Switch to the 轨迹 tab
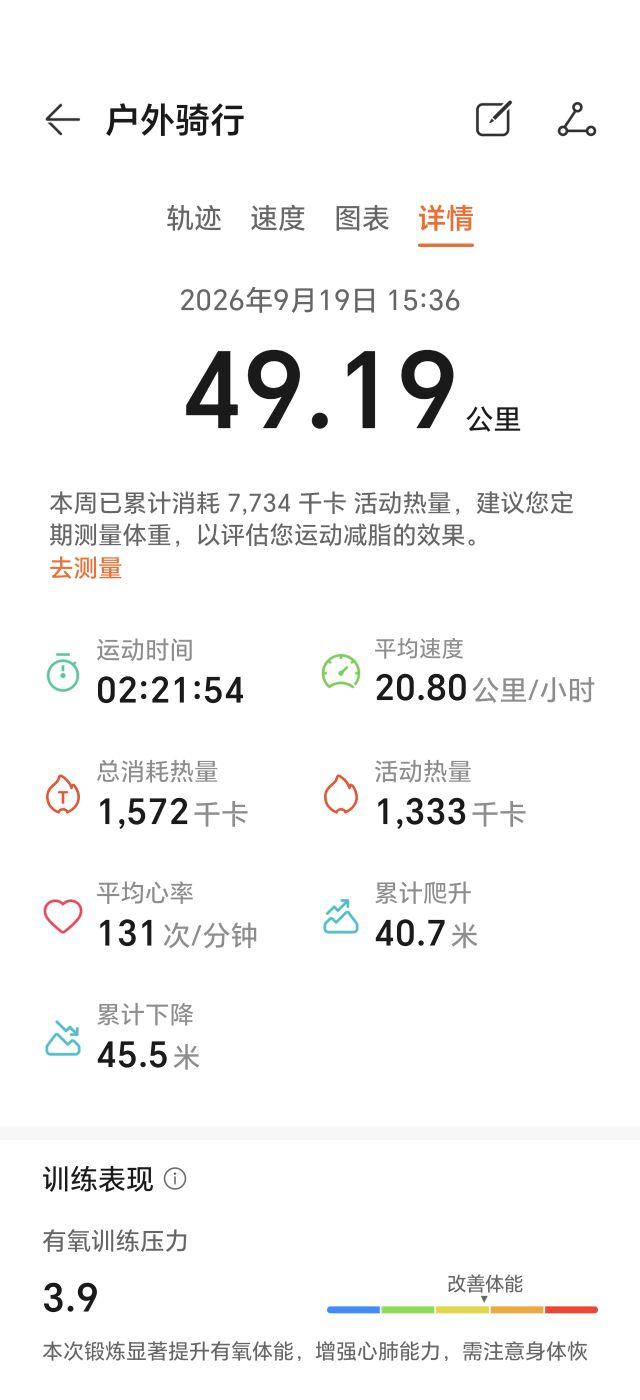Viewport: 640px width, 1400px height. (194, 218)
